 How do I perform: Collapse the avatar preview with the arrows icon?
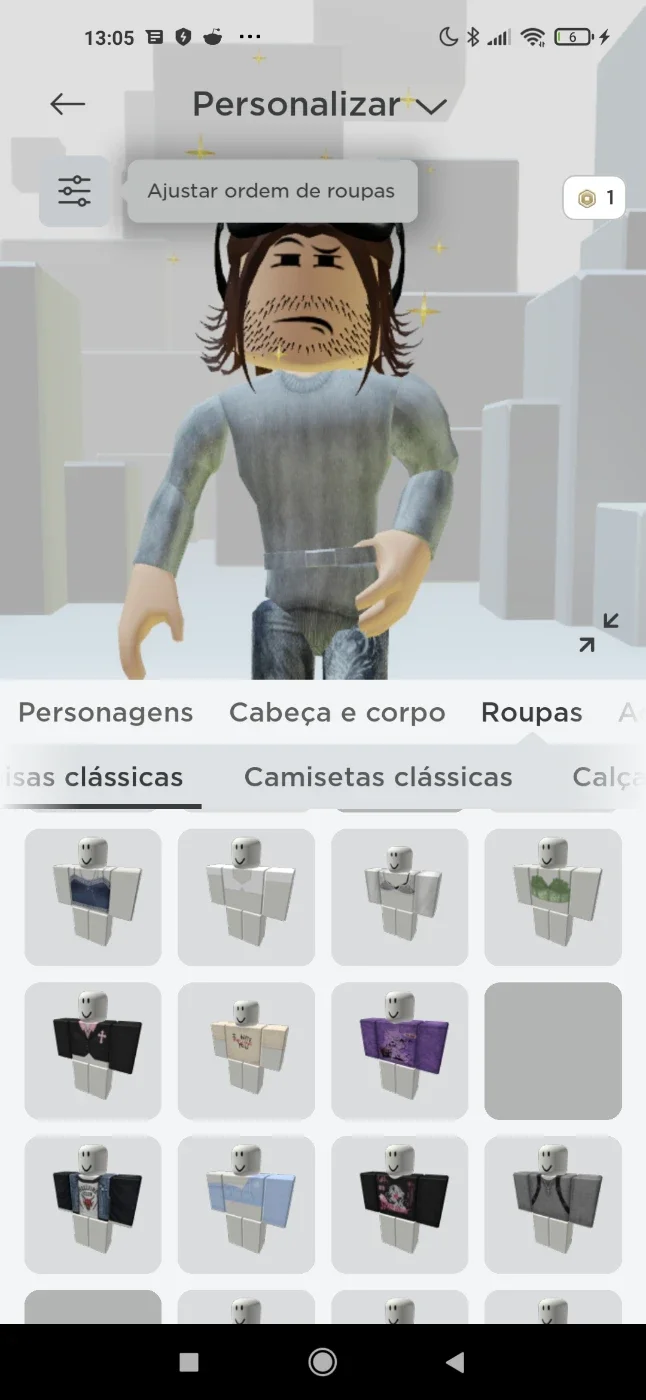tap(599, 633)
